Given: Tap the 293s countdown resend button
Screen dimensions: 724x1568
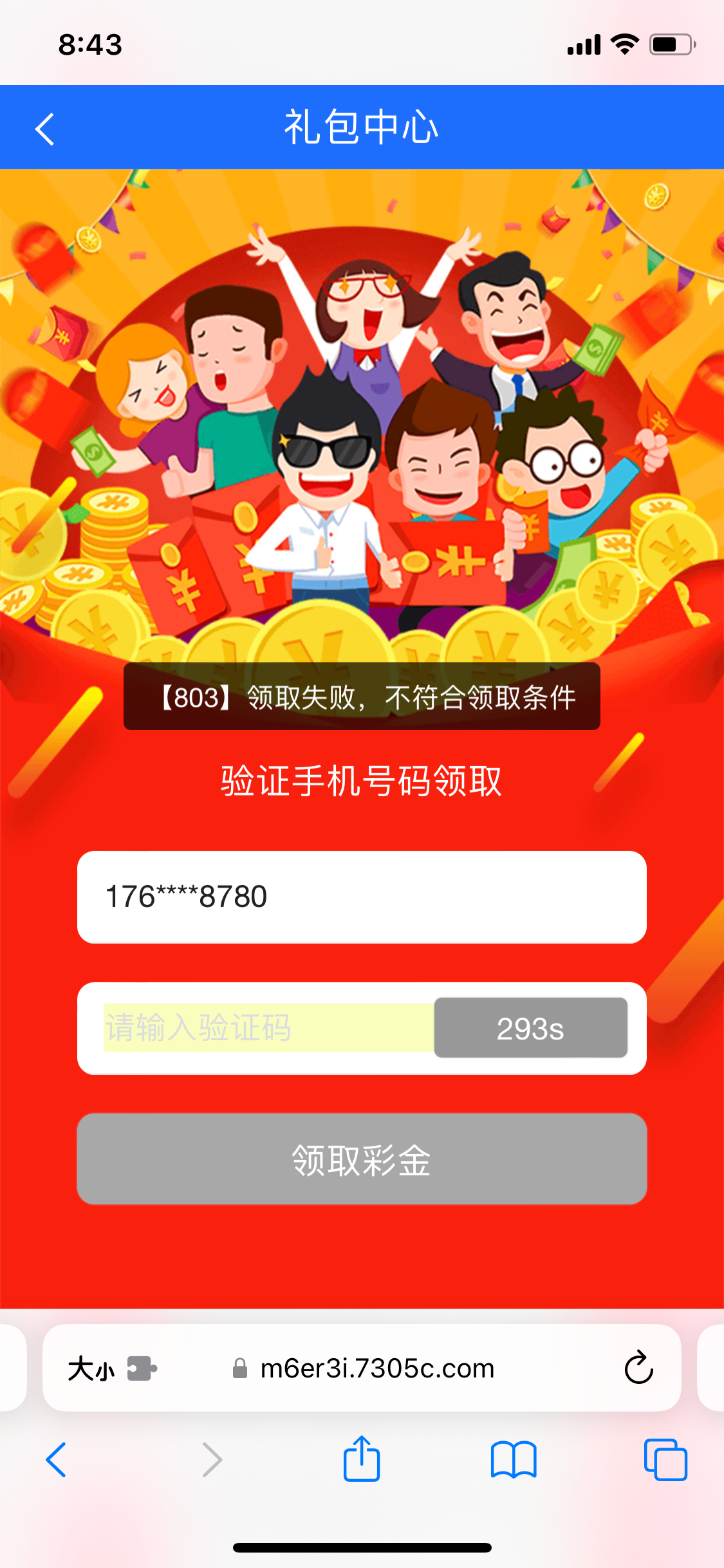Looking at the screenshot, I should (530, 1028).
